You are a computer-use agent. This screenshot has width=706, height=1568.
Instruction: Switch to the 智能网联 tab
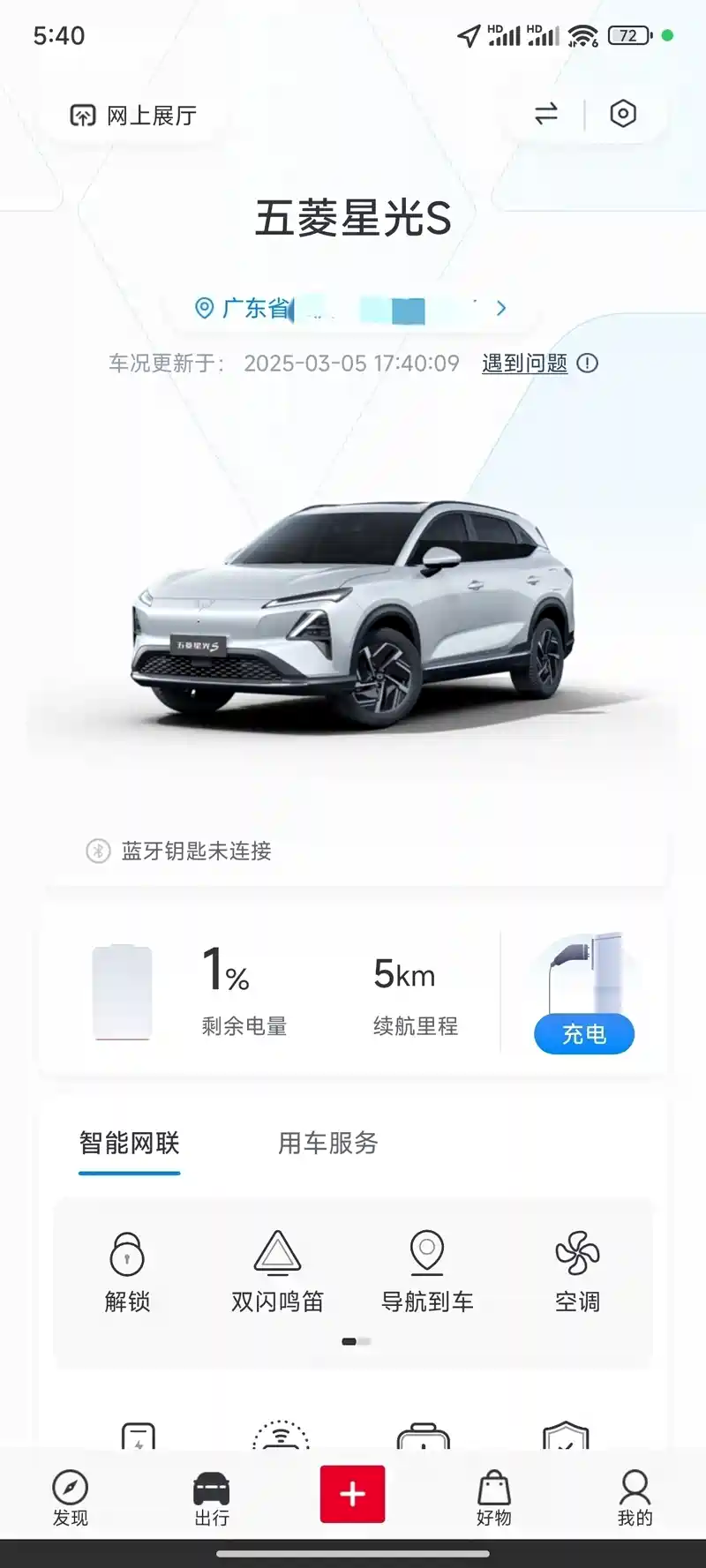point(130,1144)
